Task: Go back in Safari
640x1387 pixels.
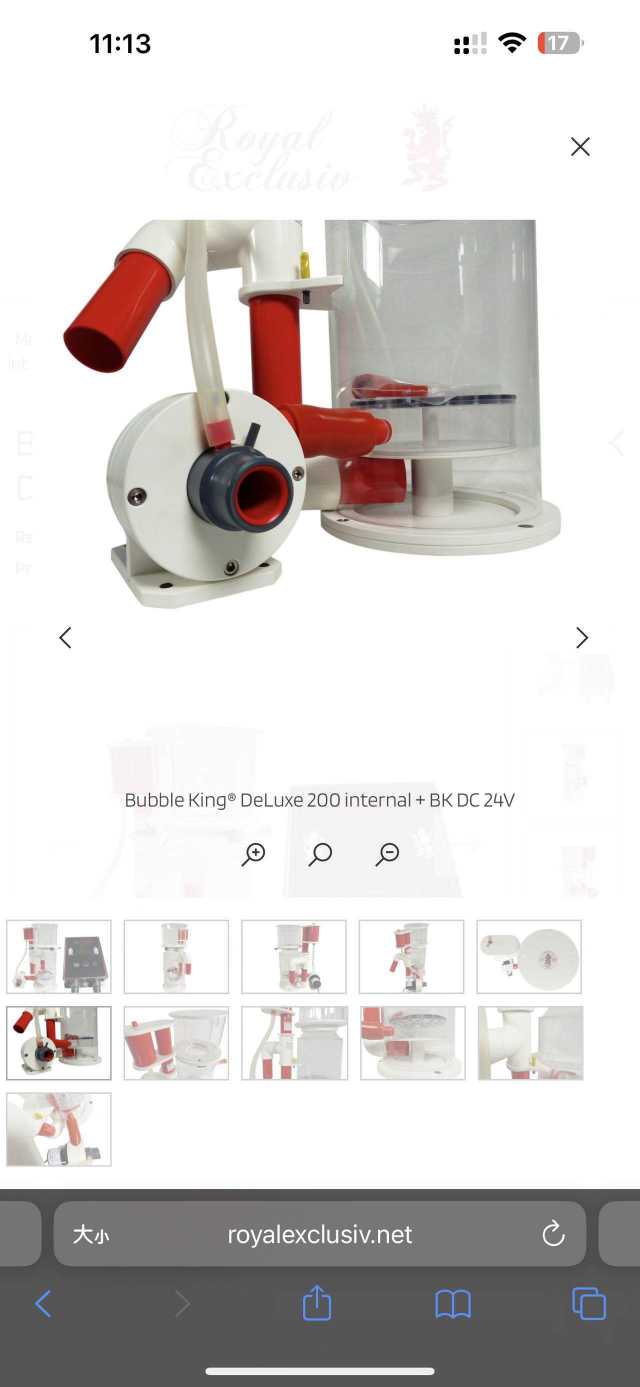Action: (x=43, y=1303)
